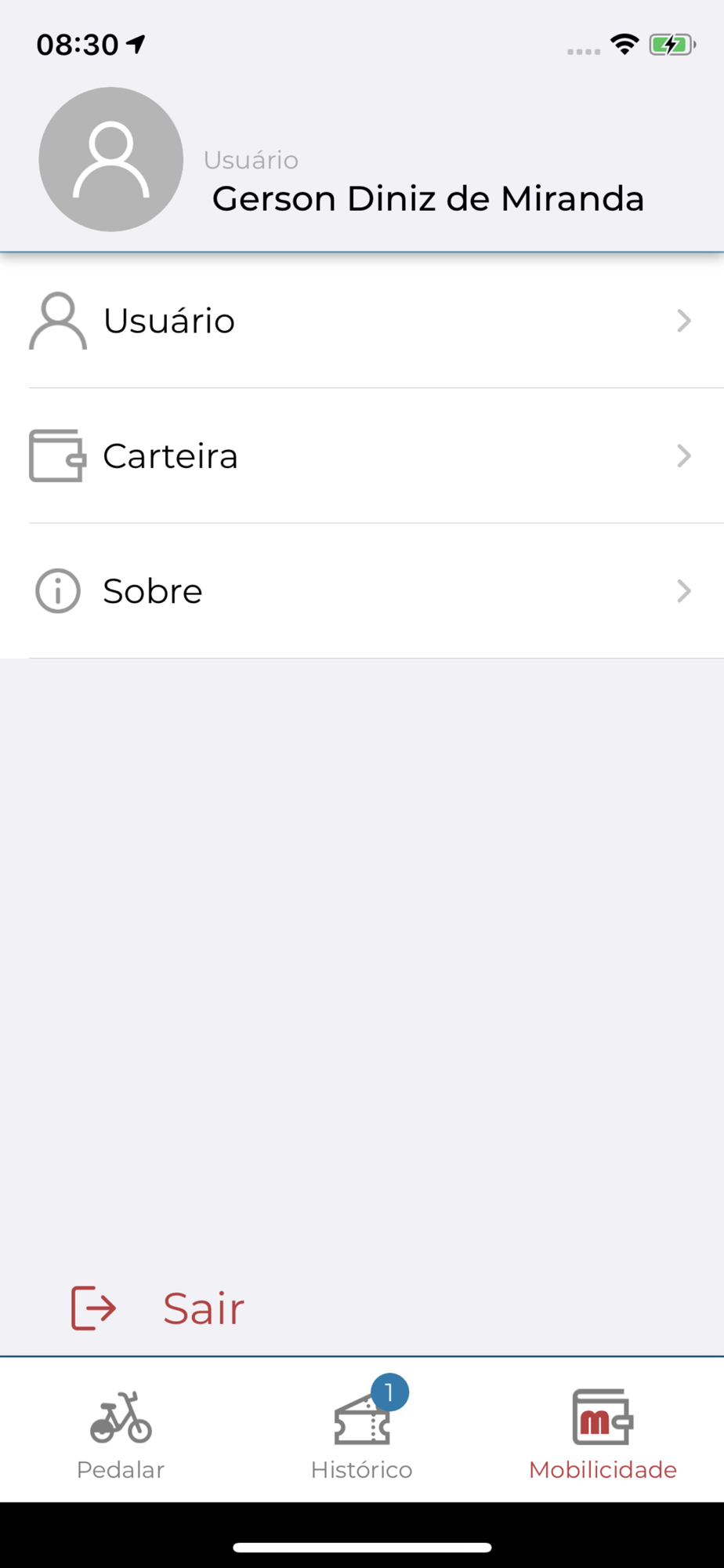This screenshot has width=724, height=1568.
Task: Open the Usuário settings row
Action: pos(362,321)
